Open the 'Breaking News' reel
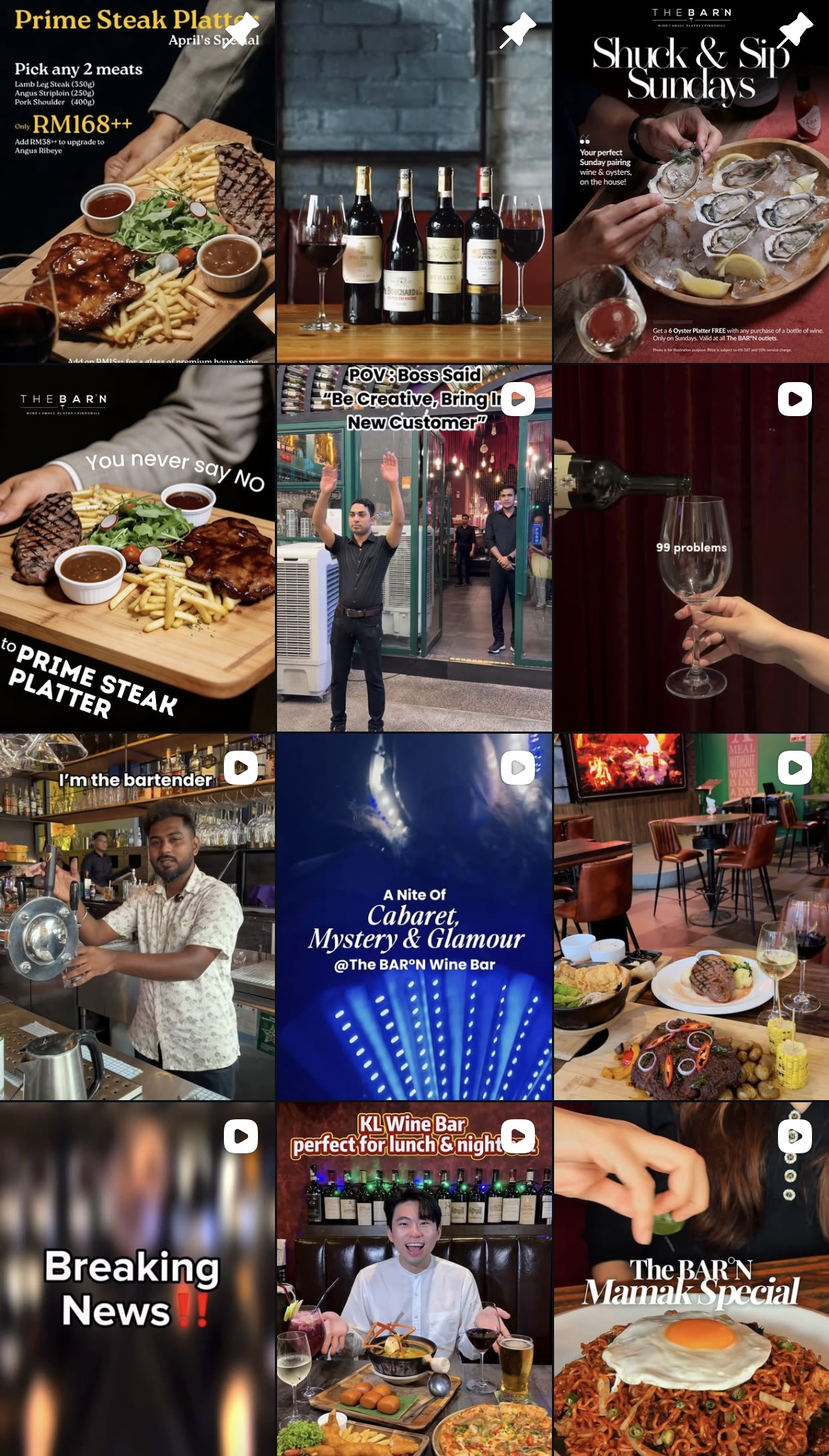 pyautogui.click(x=137, y=1279)
